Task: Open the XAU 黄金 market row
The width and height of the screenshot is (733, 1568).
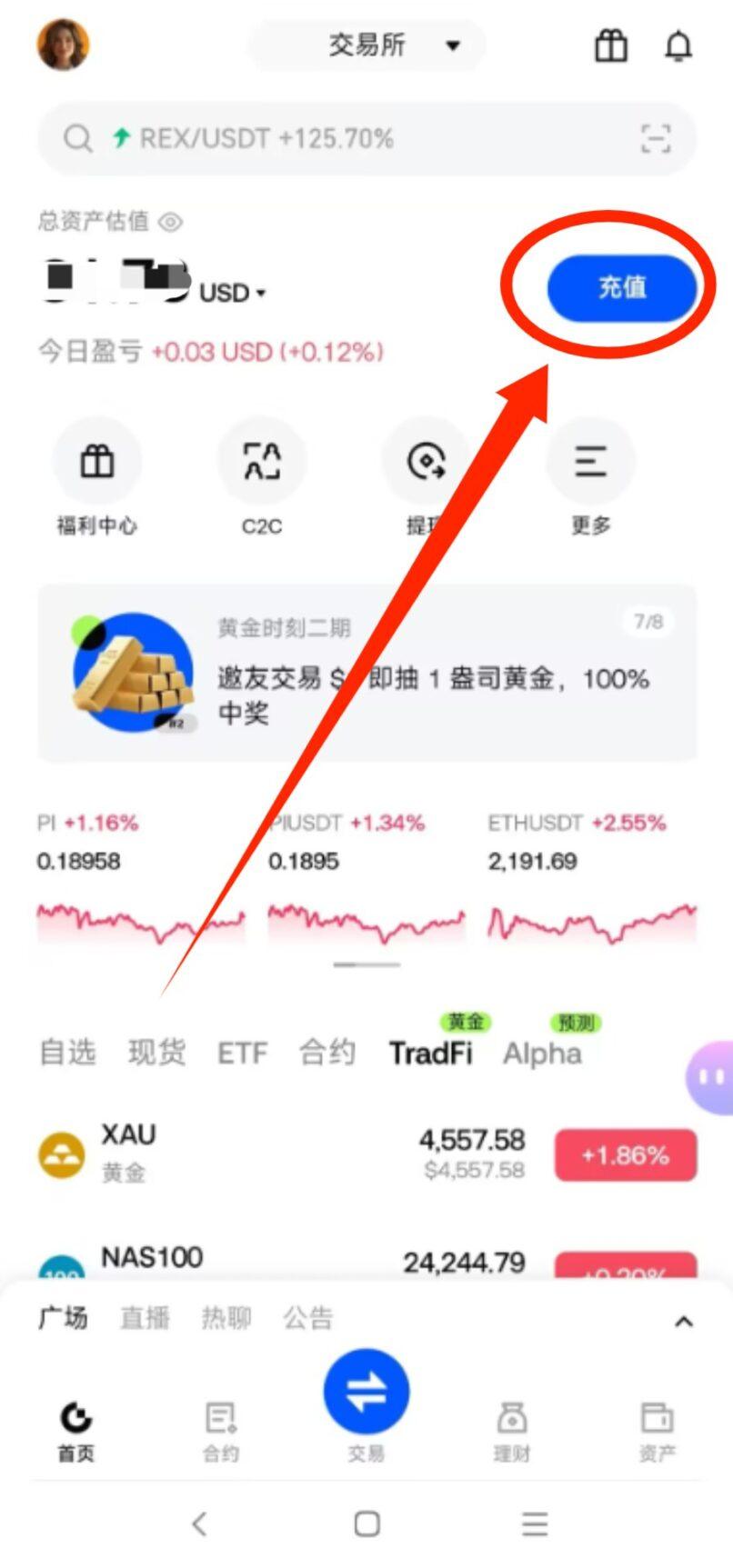Action: pyautogui.click(x=273, y=1154)
